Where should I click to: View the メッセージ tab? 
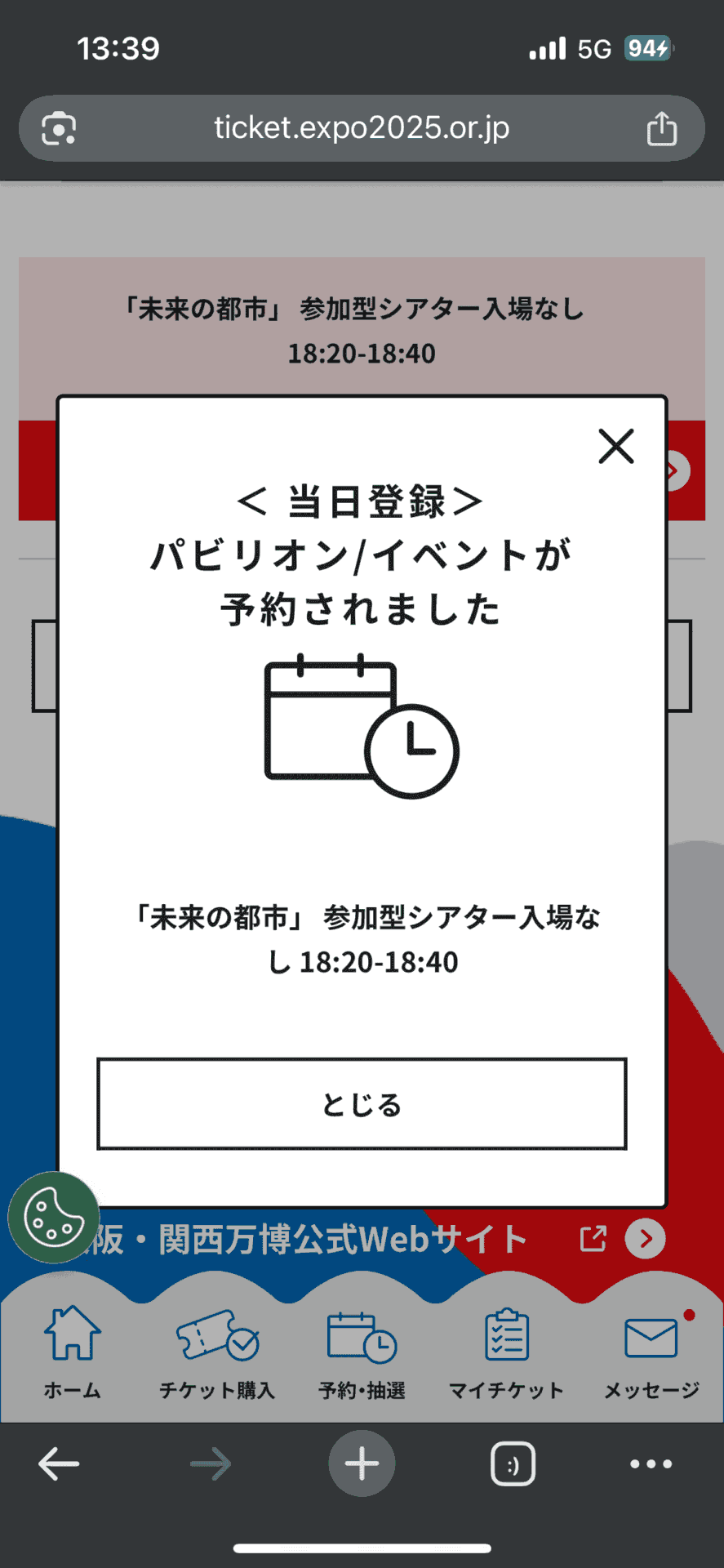click(651, 1352)
